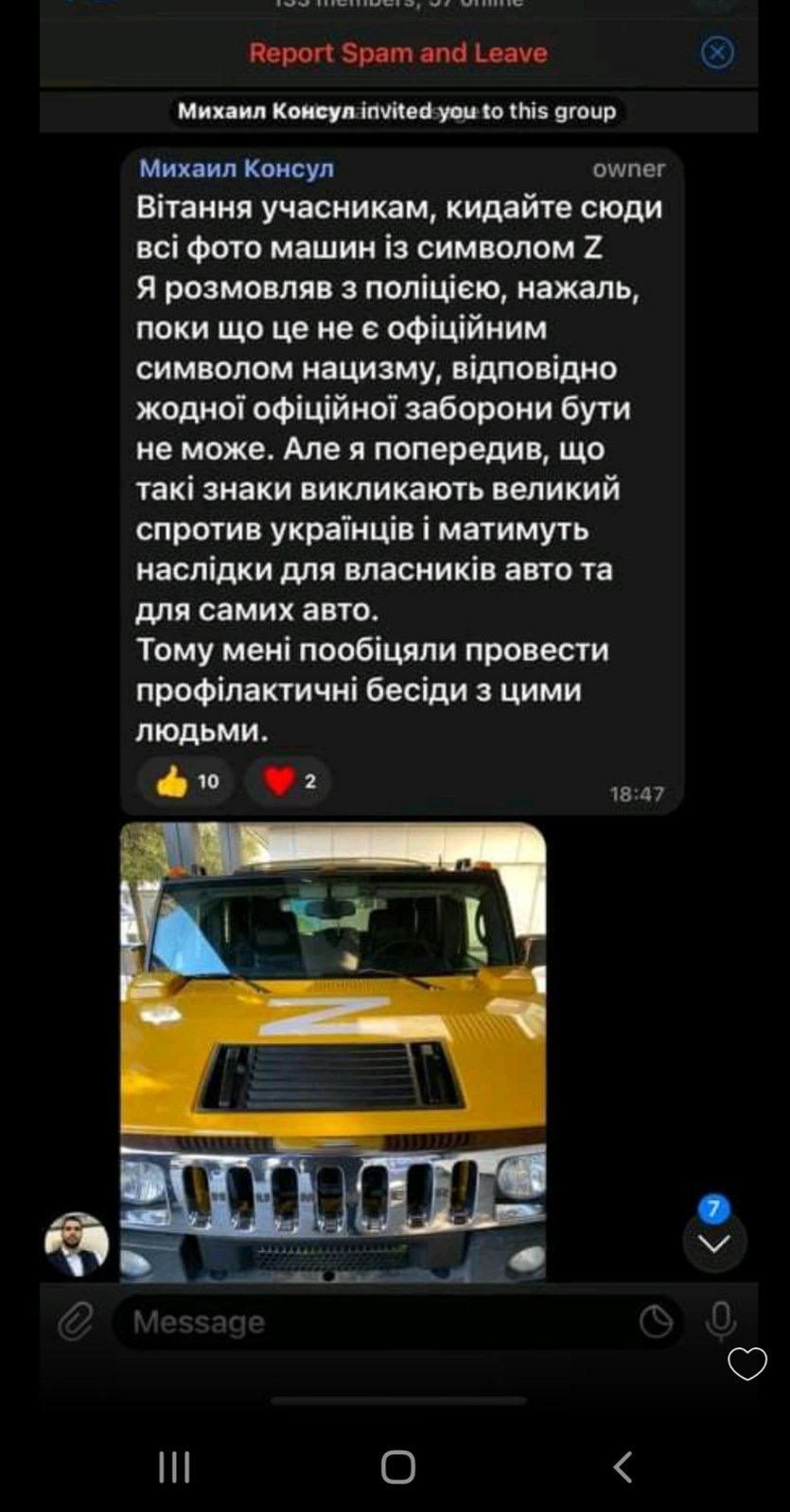This screenshot has width=790, height=1512.
Task: Tap the white heart icon
Action: pyautogui.click(x=746, y=1363)
